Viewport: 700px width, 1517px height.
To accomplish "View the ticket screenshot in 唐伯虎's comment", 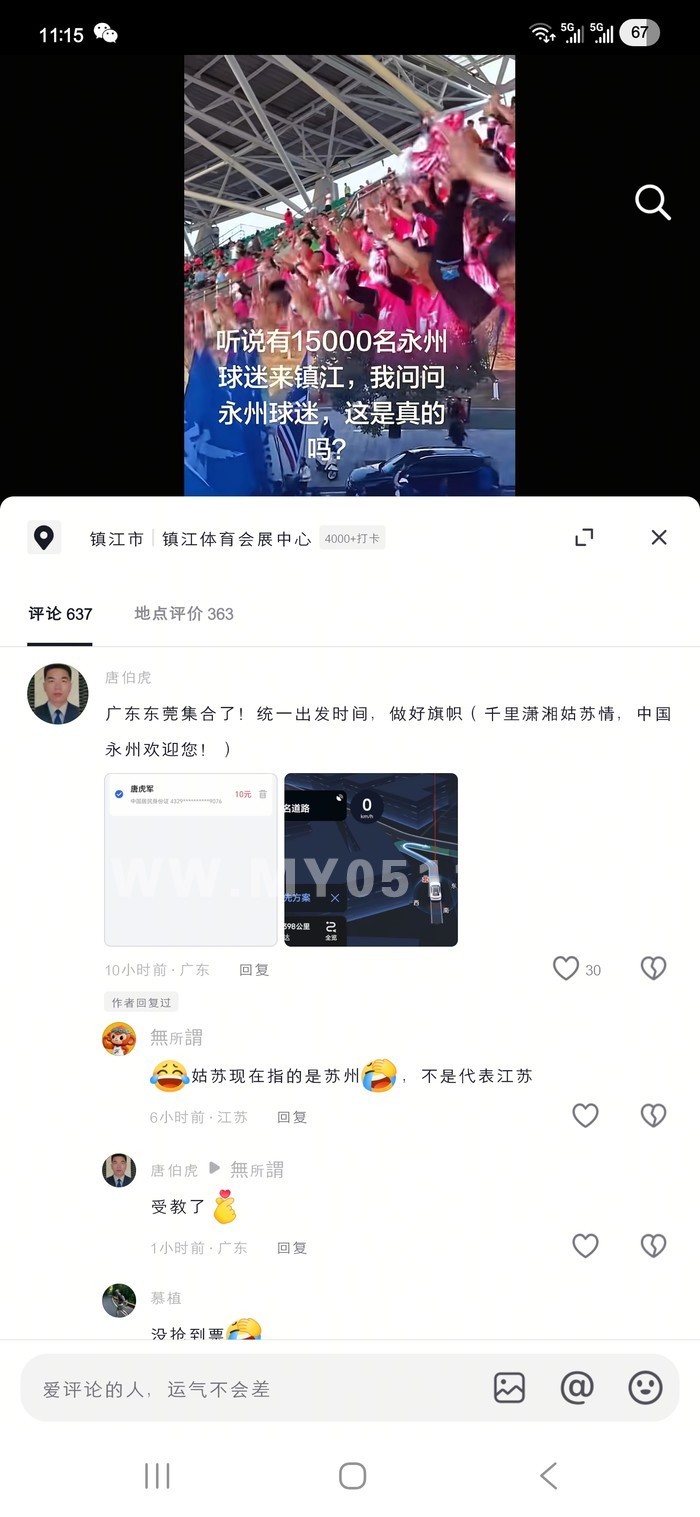I will 191,859.
